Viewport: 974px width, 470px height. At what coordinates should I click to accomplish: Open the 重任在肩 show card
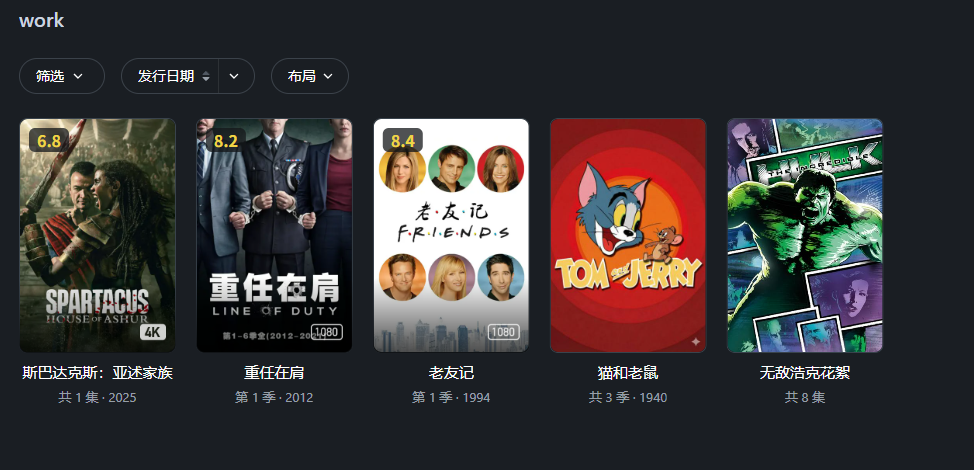[x=274, y=235]
